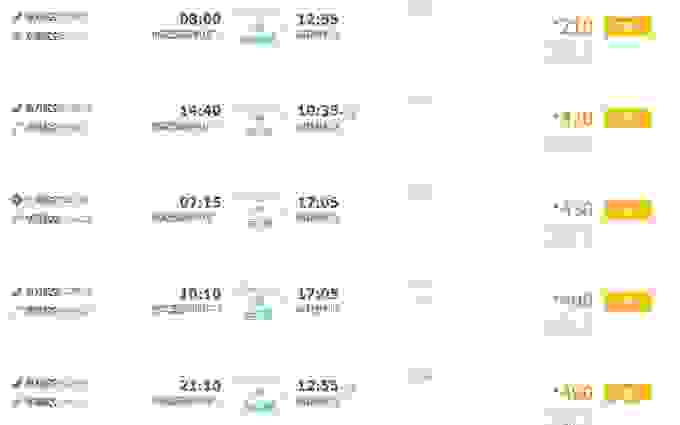Open the flight departing at 21:10
680x425 pixels.
pos(200,385)
